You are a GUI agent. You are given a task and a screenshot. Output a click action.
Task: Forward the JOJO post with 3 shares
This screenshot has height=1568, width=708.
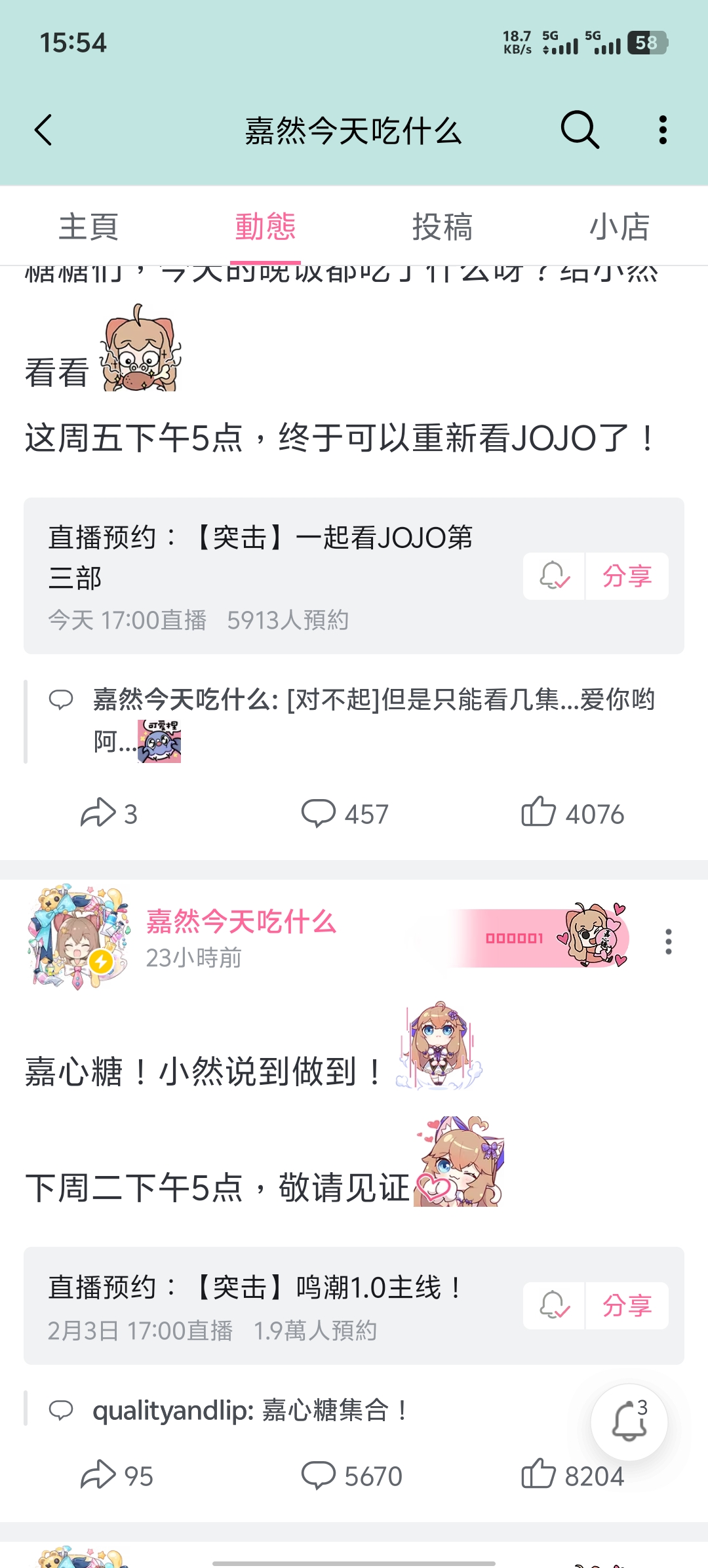coord(109,813)
